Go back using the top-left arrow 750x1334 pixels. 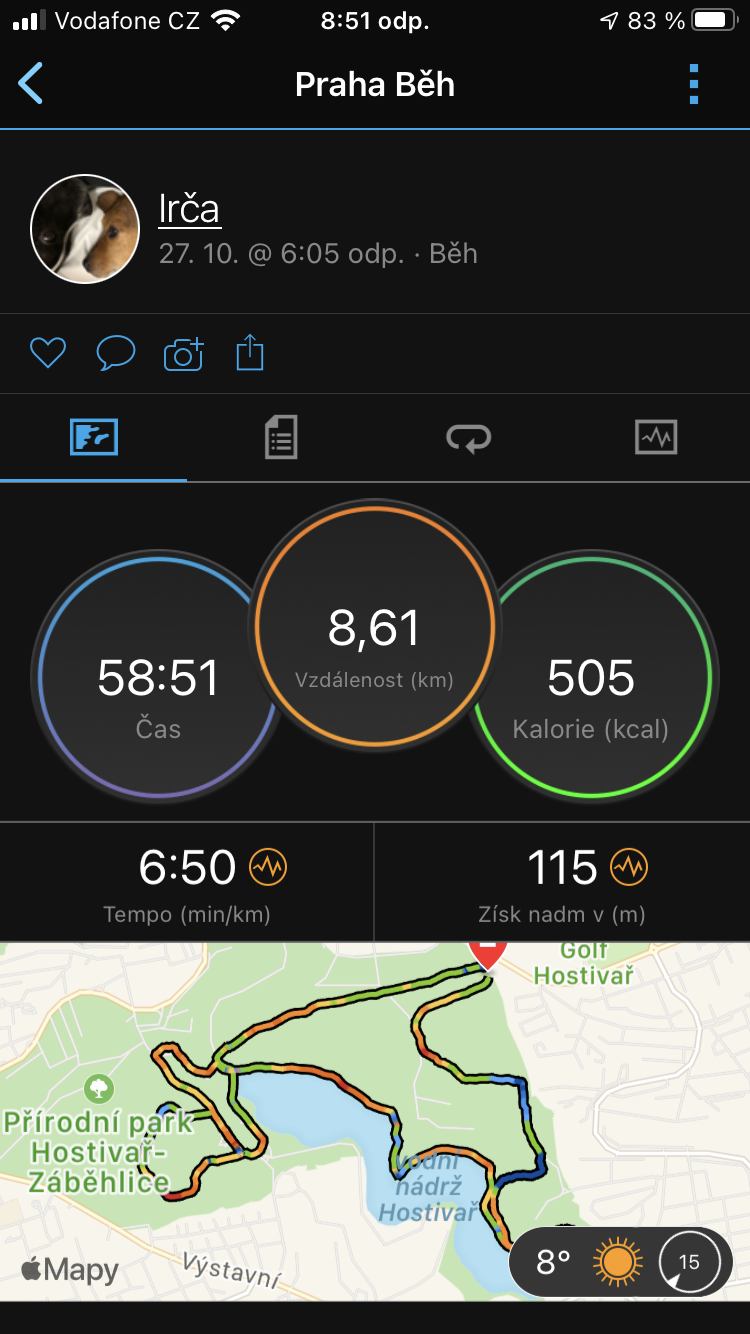click(32, 84)
